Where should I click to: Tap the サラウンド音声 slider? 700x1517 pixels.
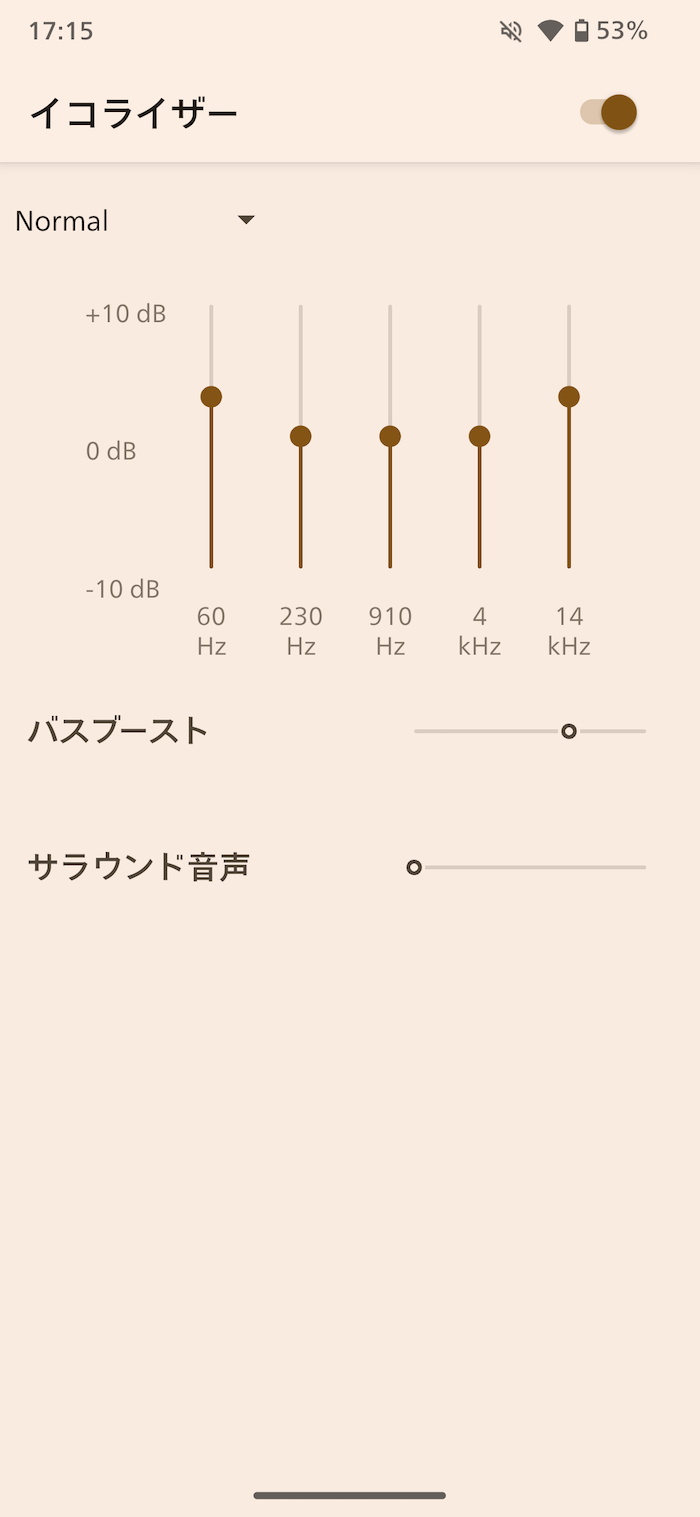(414, 867)
